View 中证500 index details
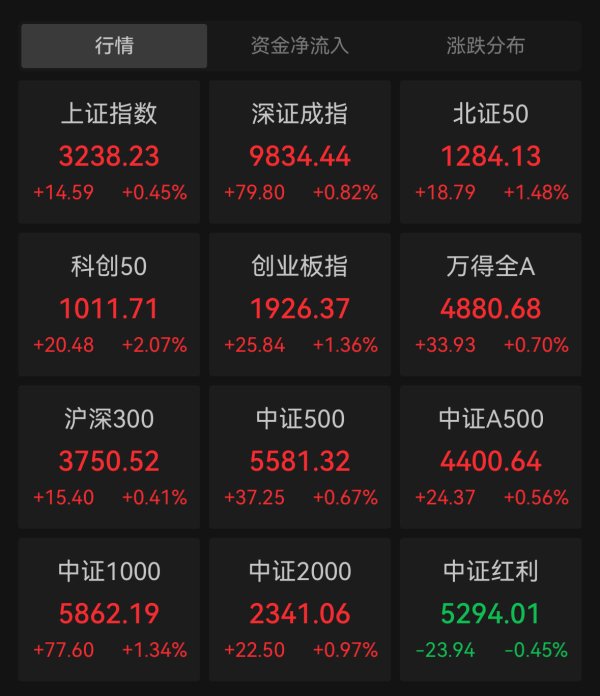 coord(300,457)
